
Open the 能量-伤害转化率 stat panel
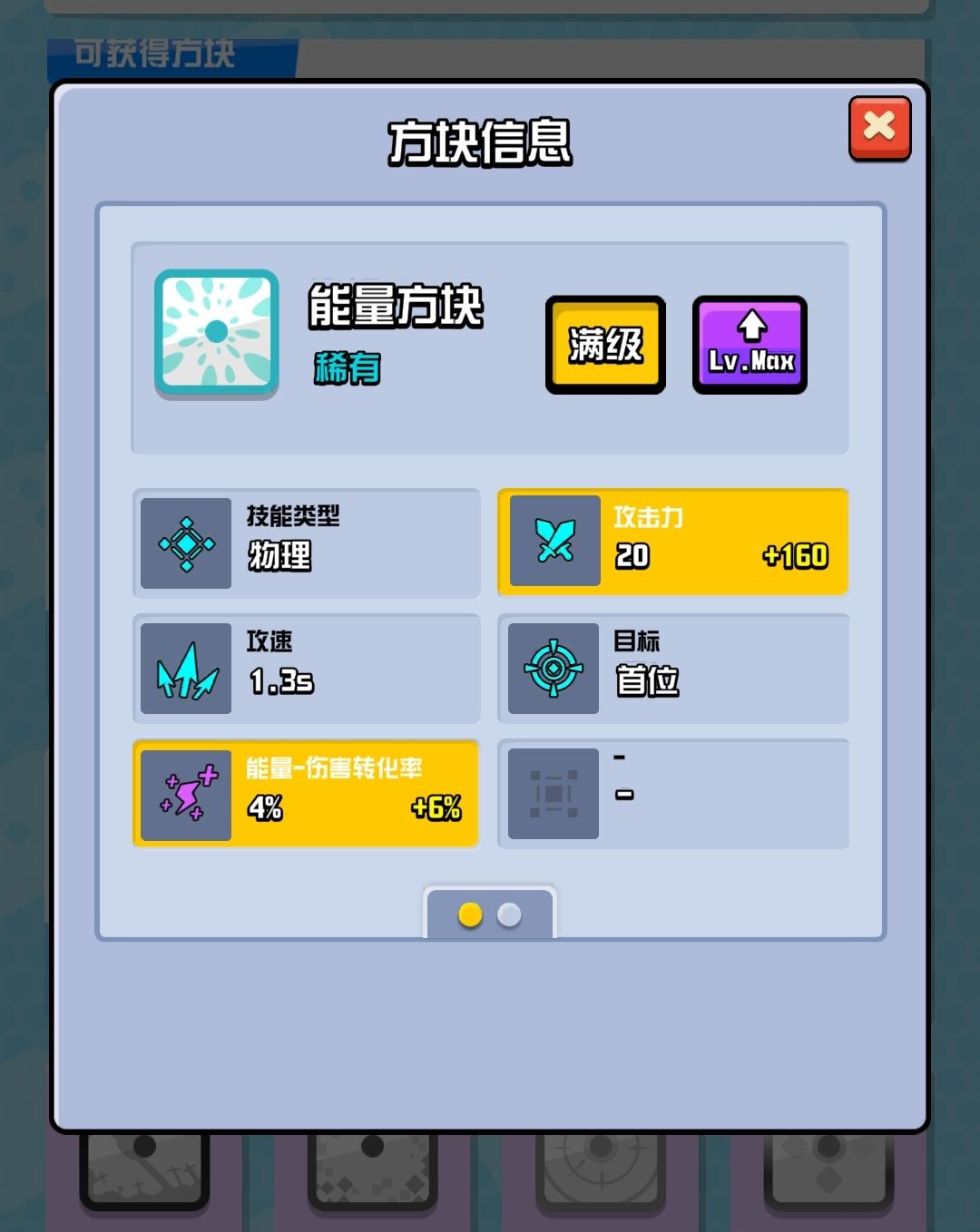pos(305,795)
